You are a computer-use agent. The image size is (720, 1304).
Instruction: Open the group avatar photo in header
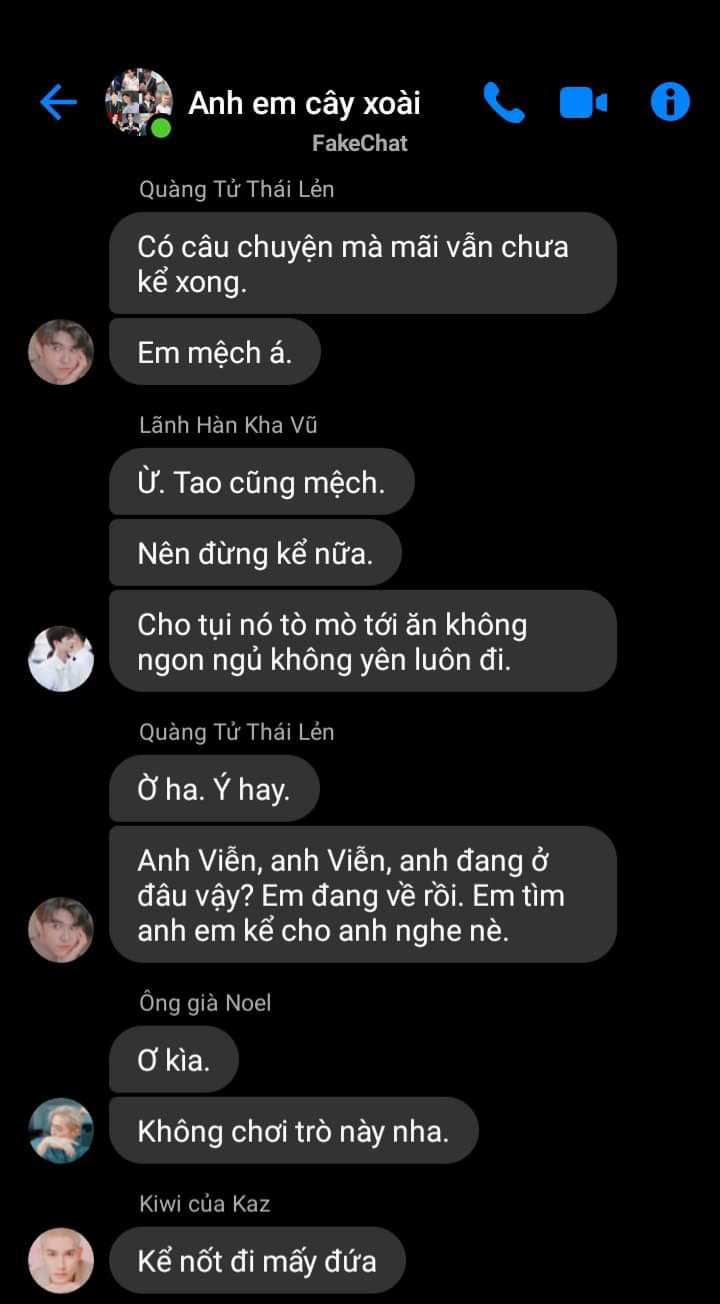pyautogui.click(x=138, y=102)
